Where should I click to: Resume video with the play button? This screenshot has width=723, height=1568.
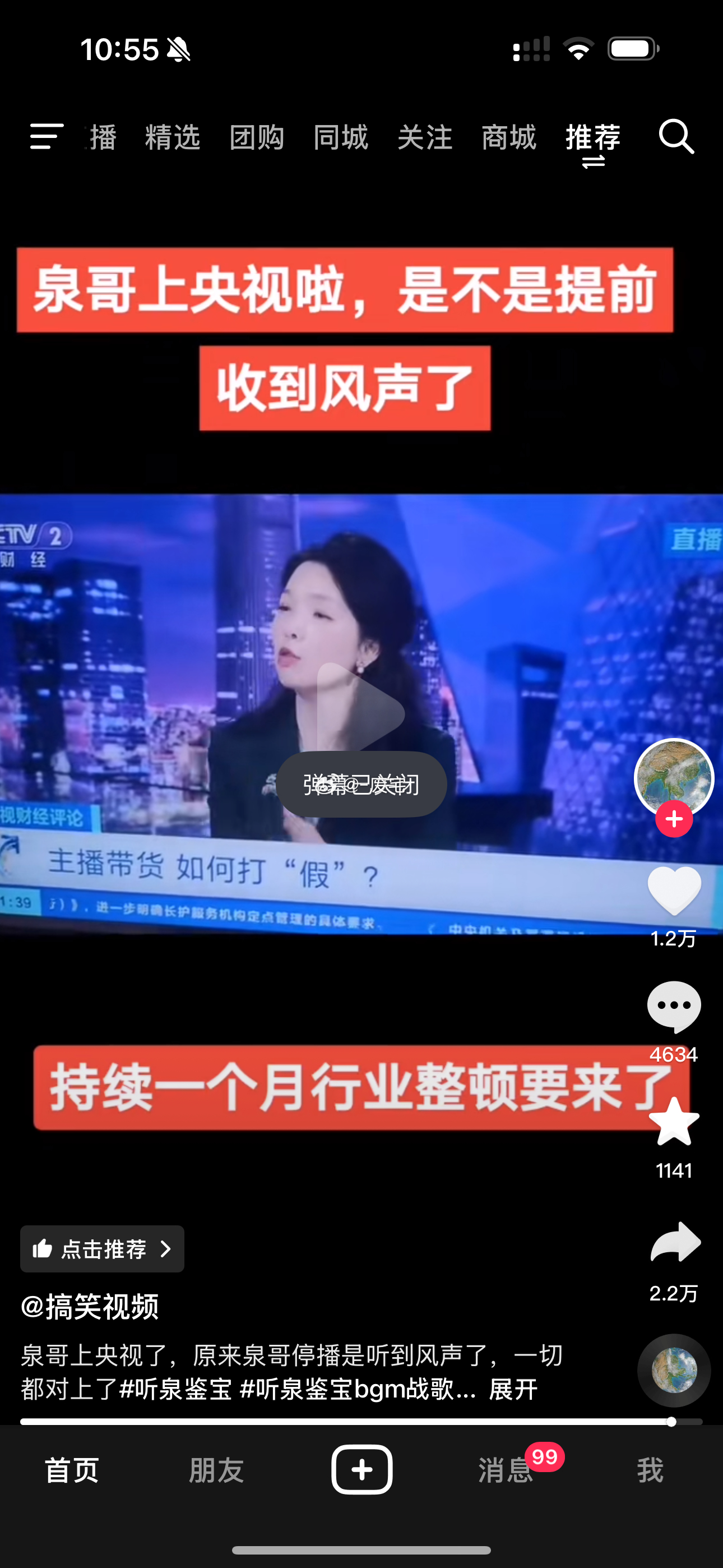(361, 710)
